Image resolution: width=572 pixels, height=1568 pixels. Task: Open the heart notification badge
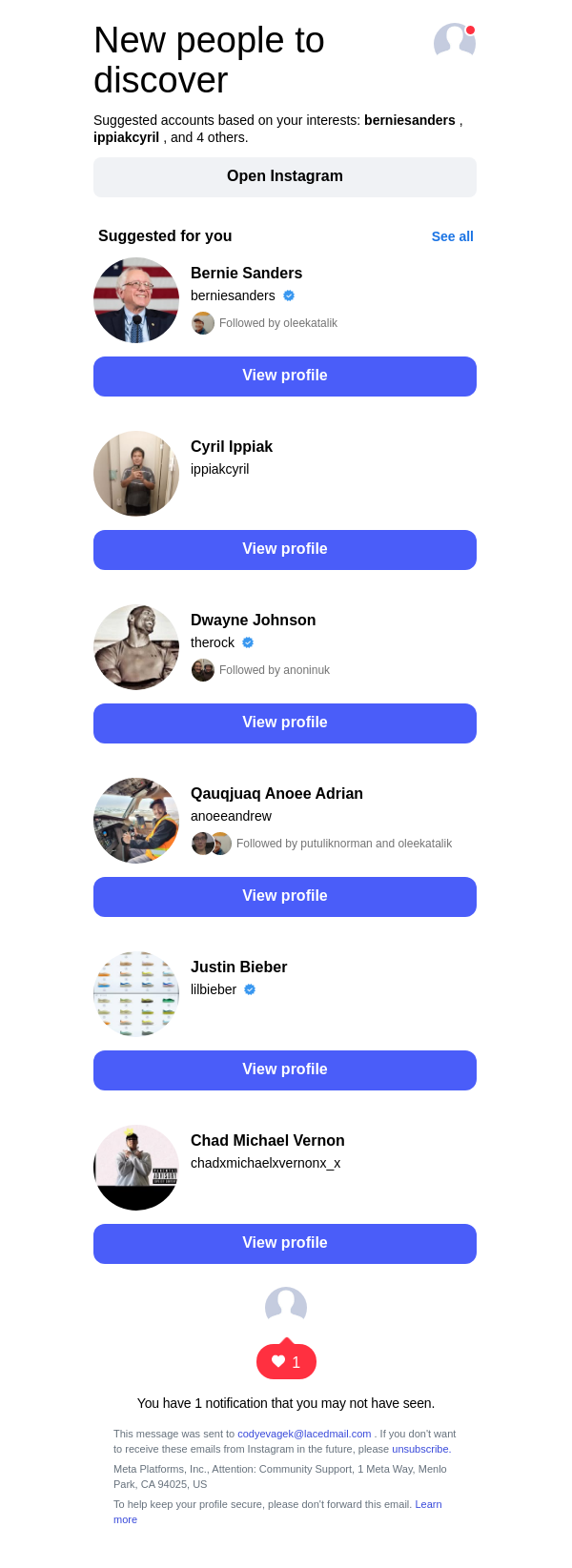[286, 1362]
